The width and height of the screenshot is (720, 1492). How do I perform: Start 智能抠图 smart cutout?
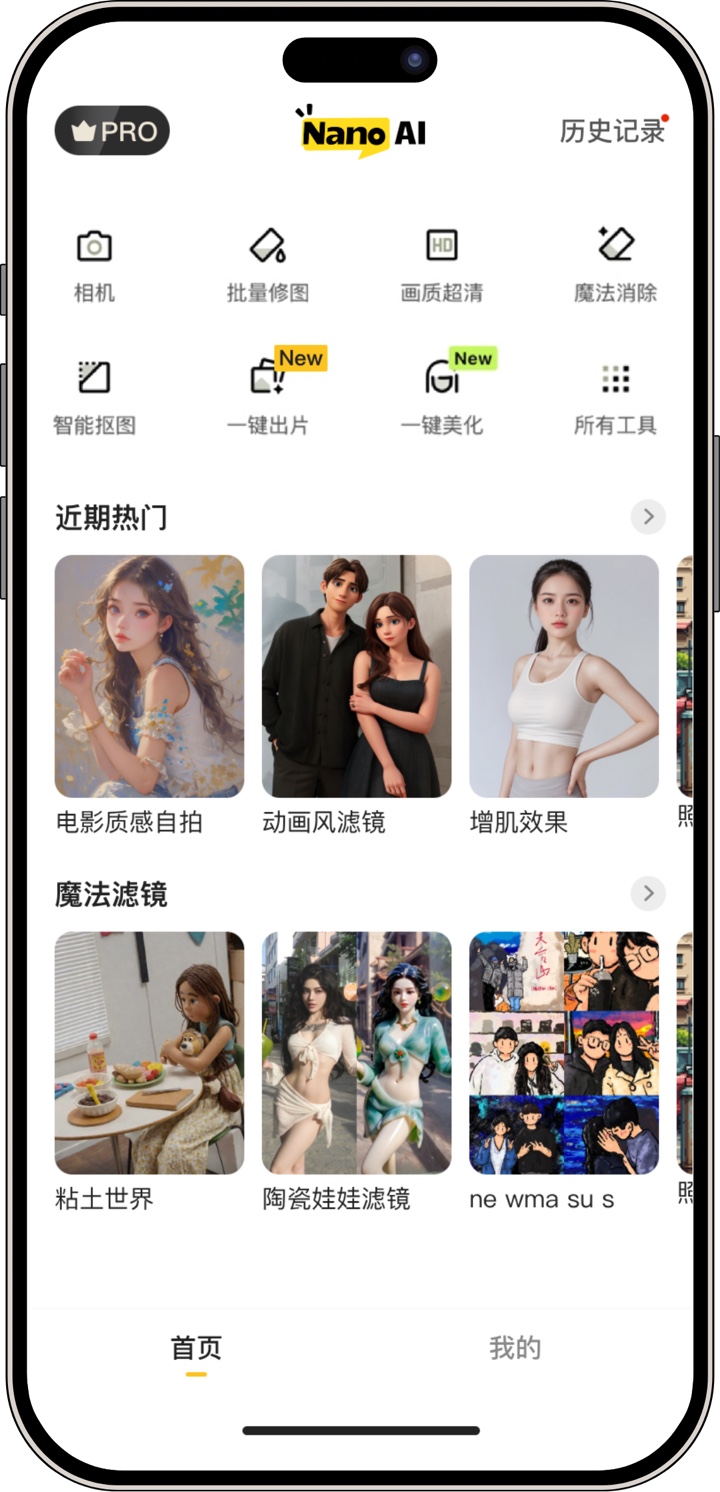pos(94,396)
